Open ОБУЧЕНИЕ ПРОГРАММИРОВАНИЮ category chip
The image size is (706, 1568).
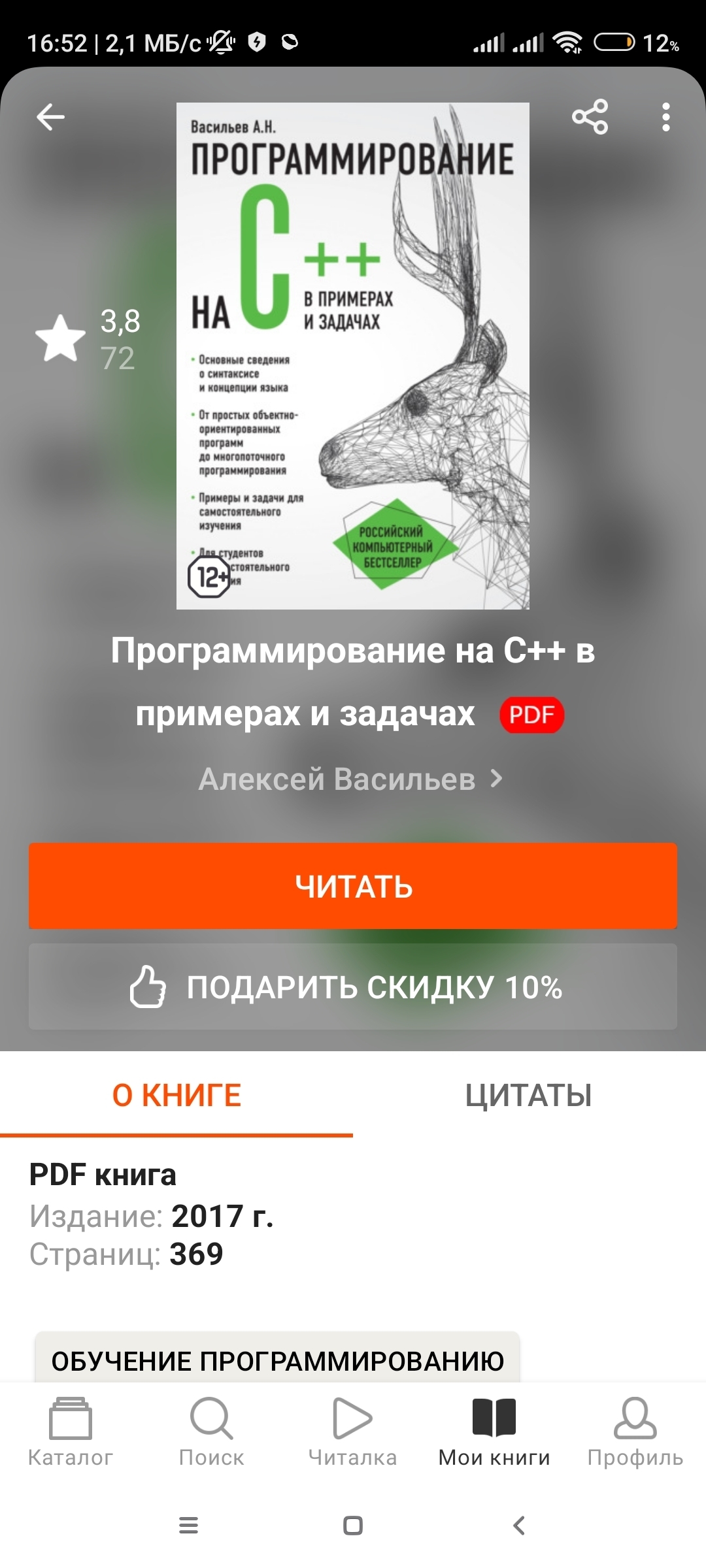click(x=277, y=1360)
